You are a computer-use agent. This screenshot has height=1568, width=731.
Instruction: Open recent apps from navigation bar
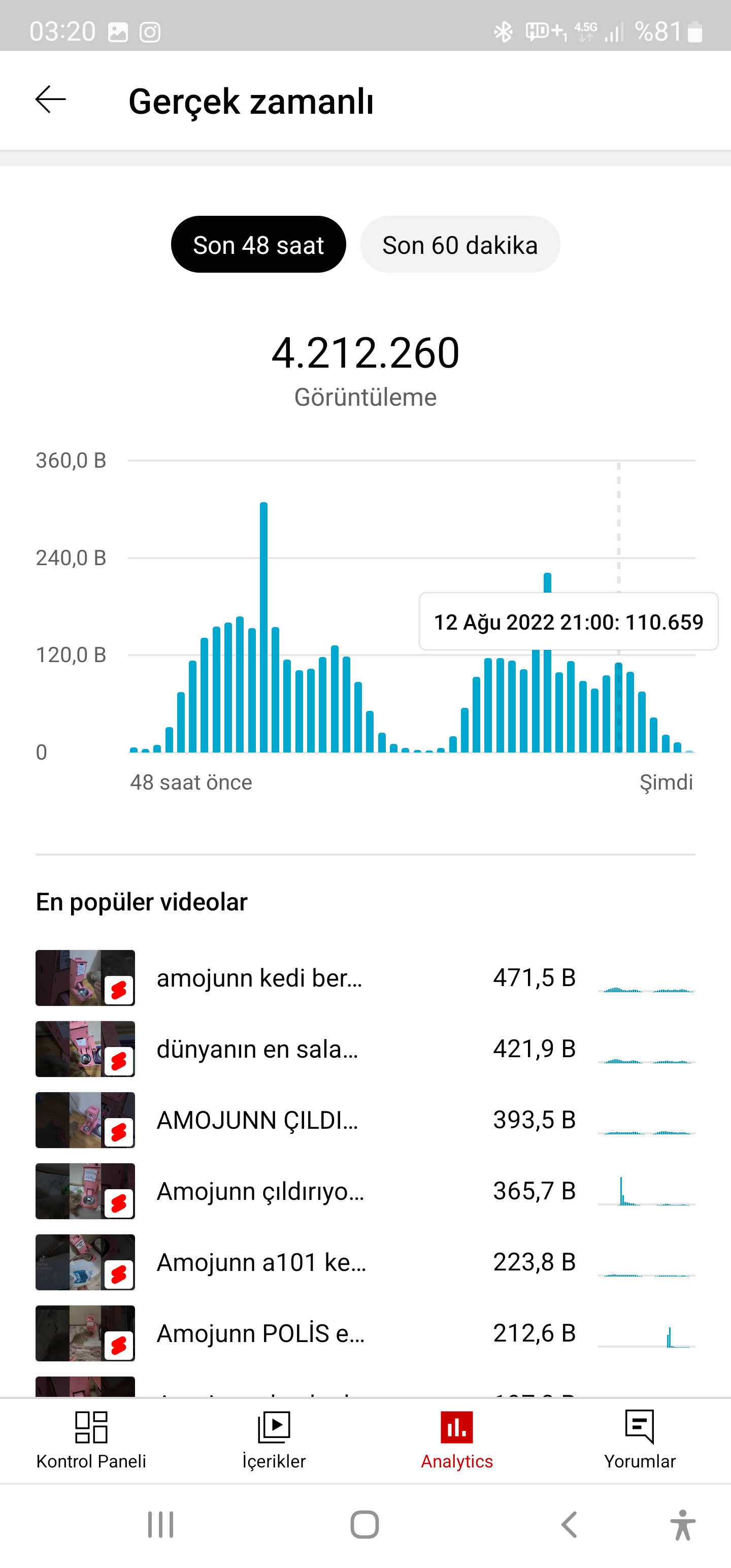click(x=161, y=1525)
